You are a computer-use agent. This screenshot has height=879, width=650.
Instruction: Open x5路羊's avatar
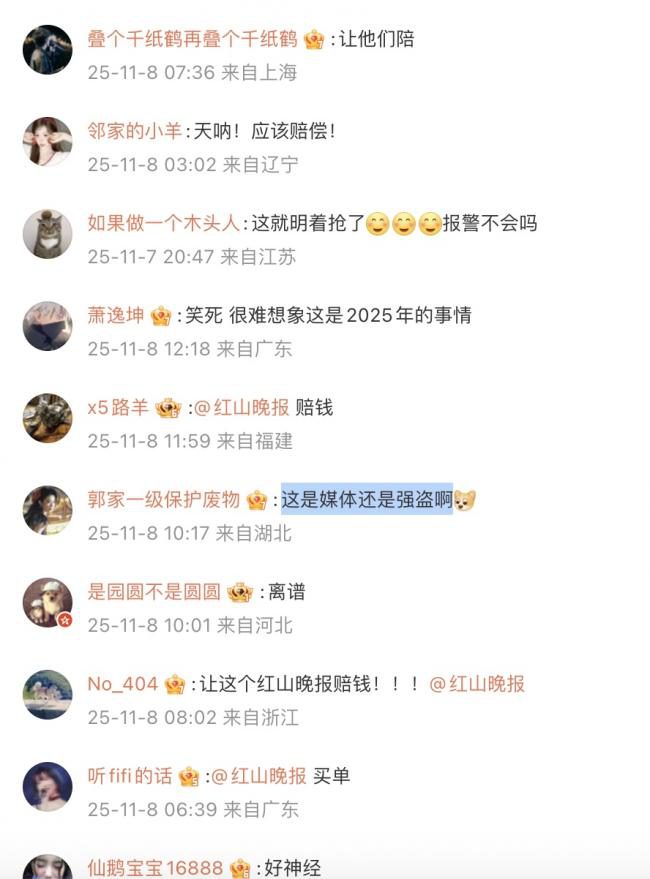click(x=47, y=418)
